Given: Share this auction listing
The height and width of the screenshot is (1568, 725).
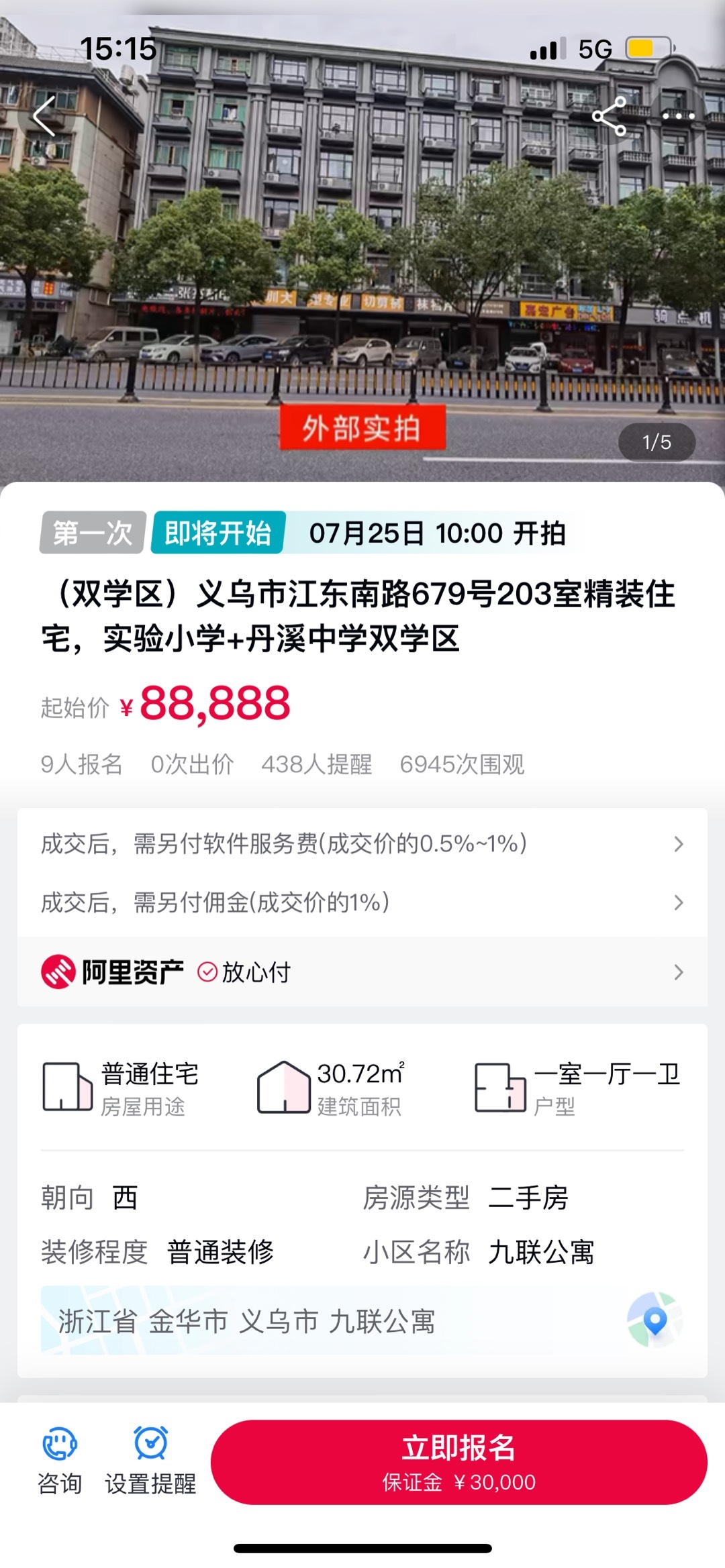Looking at the screenshot, I should tap(609, 116).
